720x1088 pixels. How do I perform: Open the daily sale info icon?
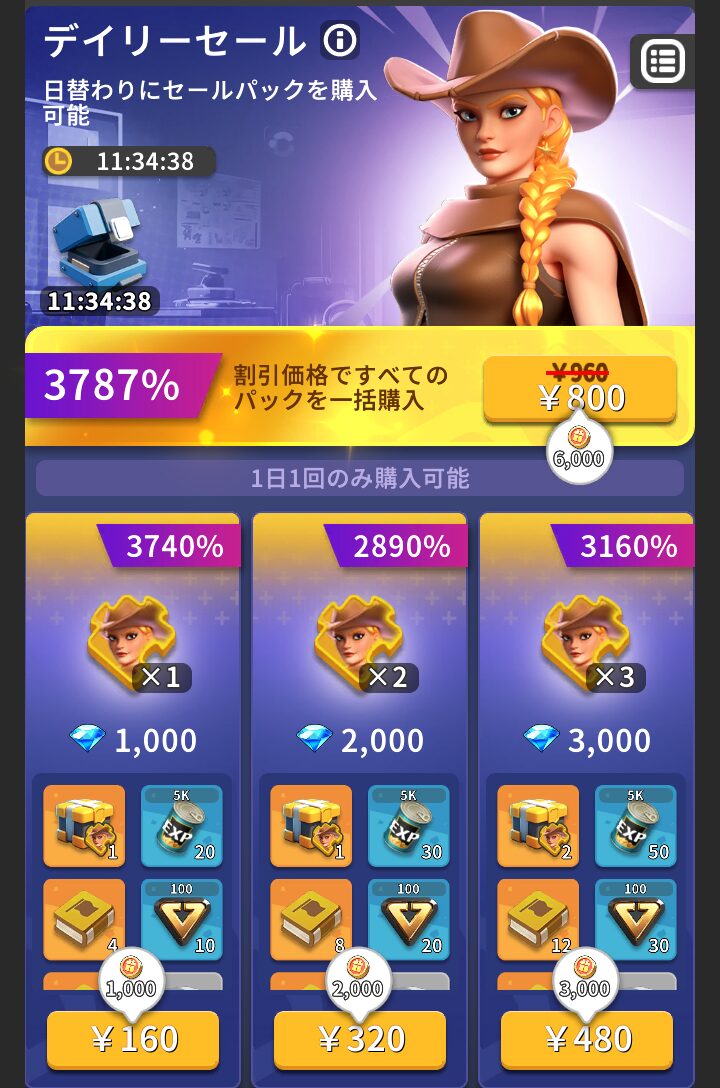[x=339, y=41]
